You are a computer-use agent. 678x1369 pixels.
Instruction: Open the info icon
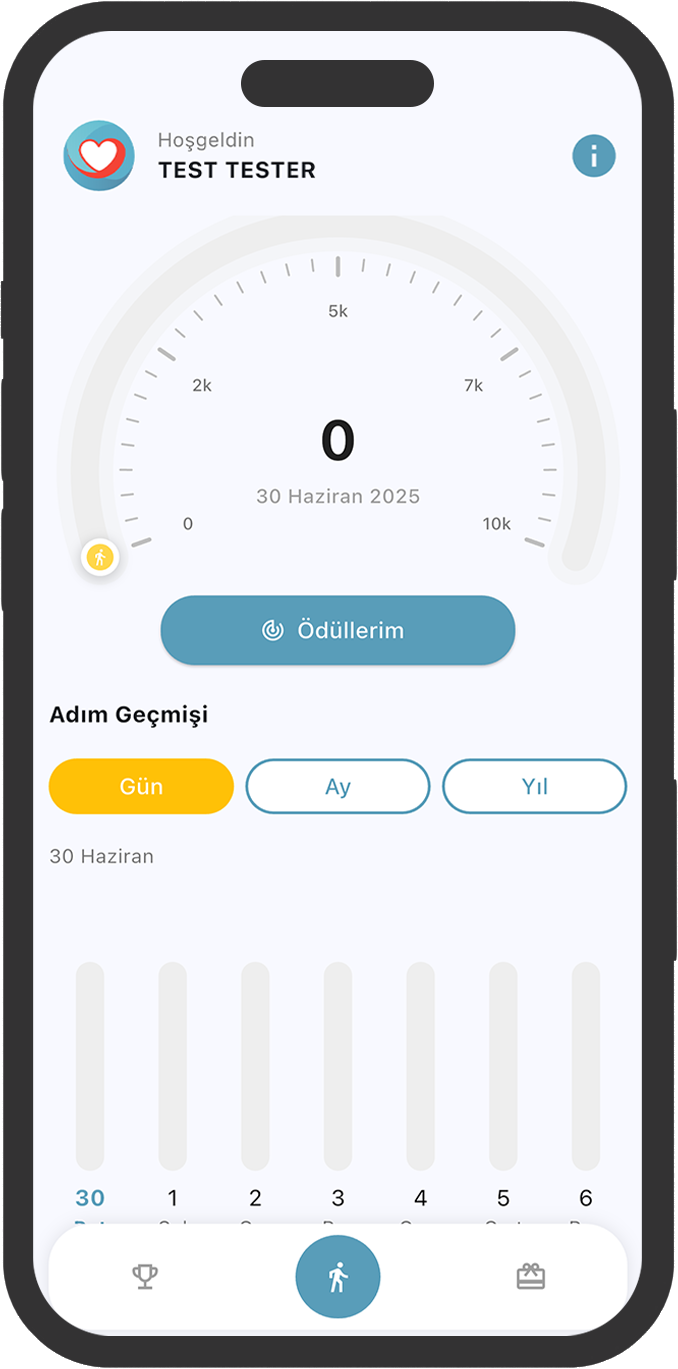click(x=594, y=156)
